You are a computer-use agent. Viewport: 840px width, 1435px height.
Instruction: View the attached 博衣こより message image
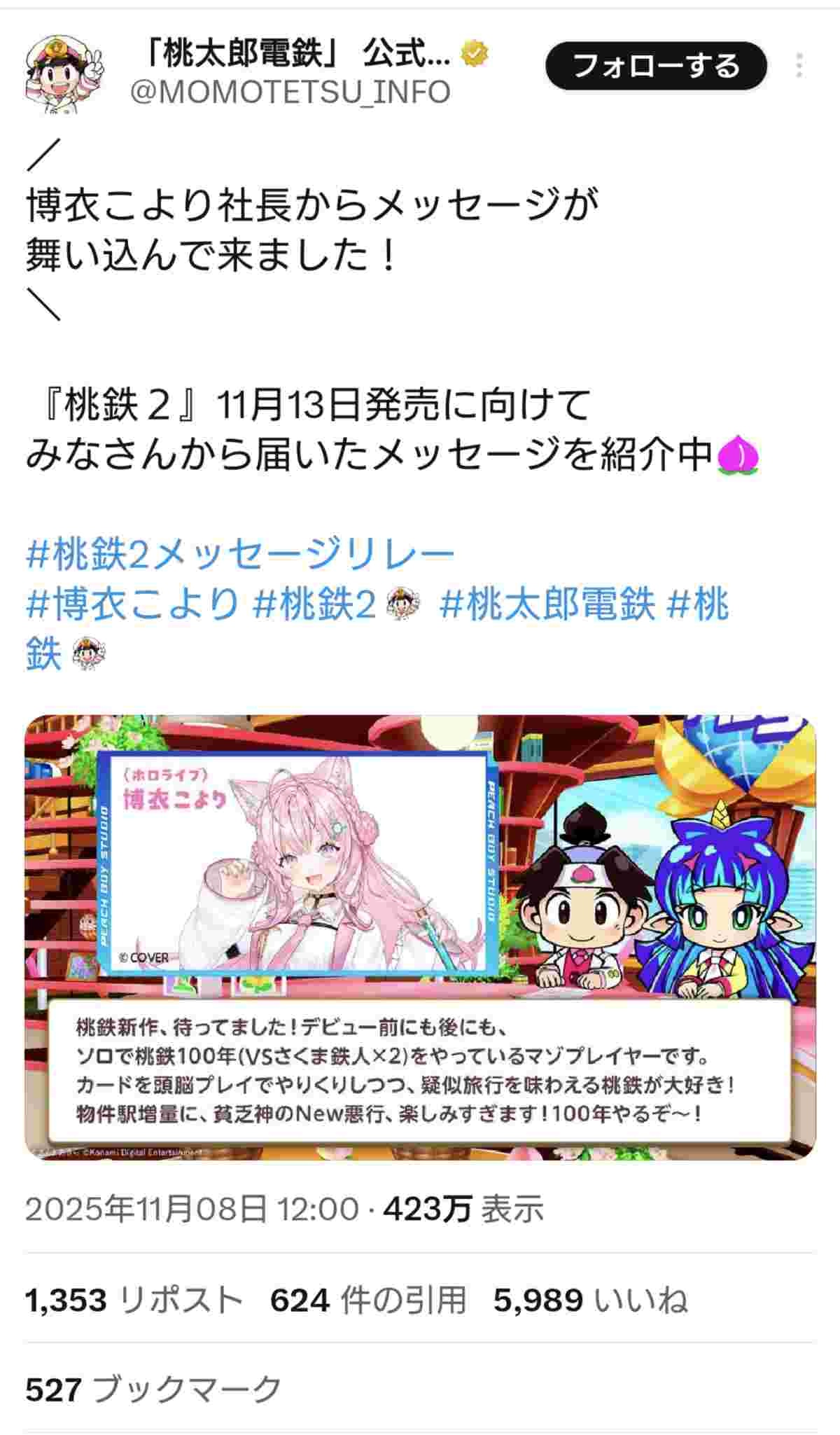coord(420,937)
